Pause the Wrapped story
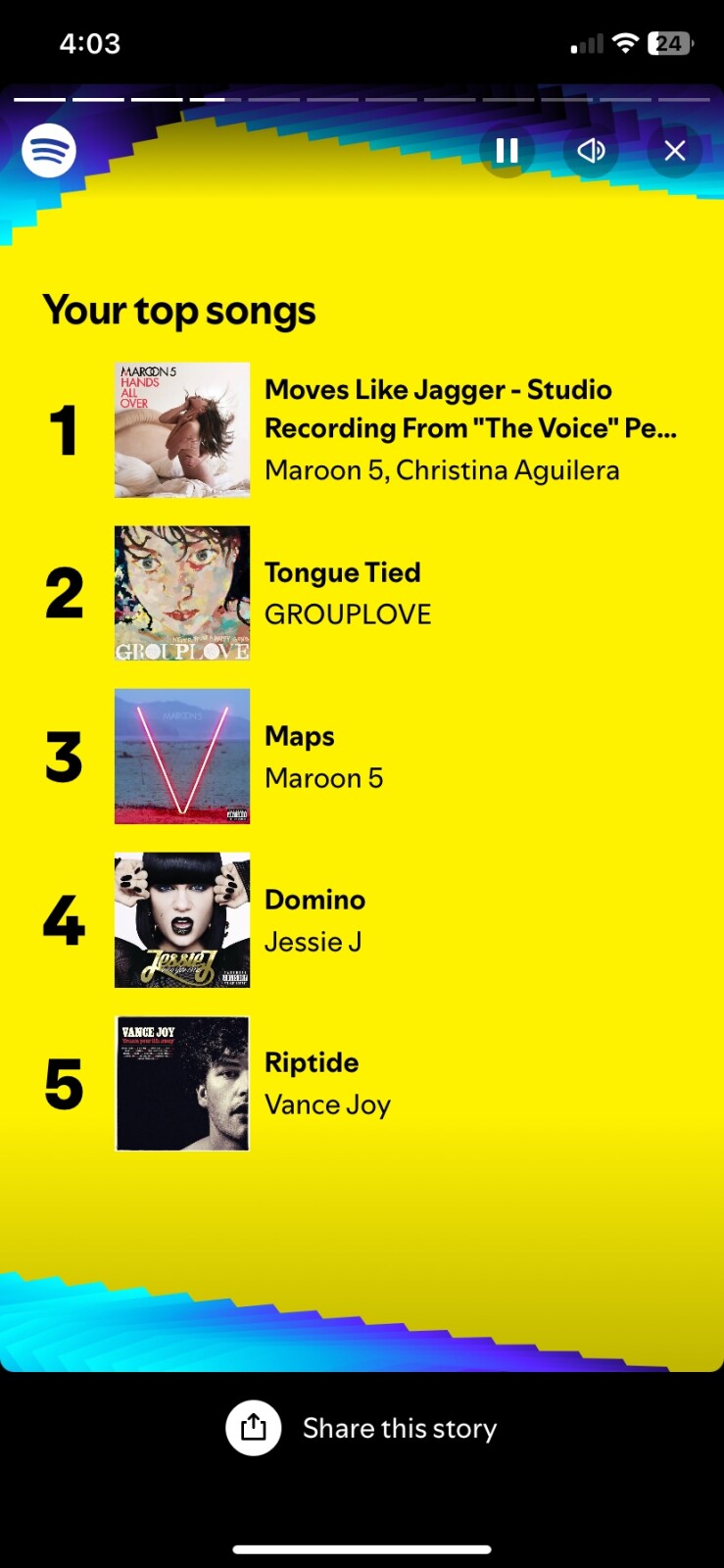This screenshot has width=724, height=1568. (507, 151)
